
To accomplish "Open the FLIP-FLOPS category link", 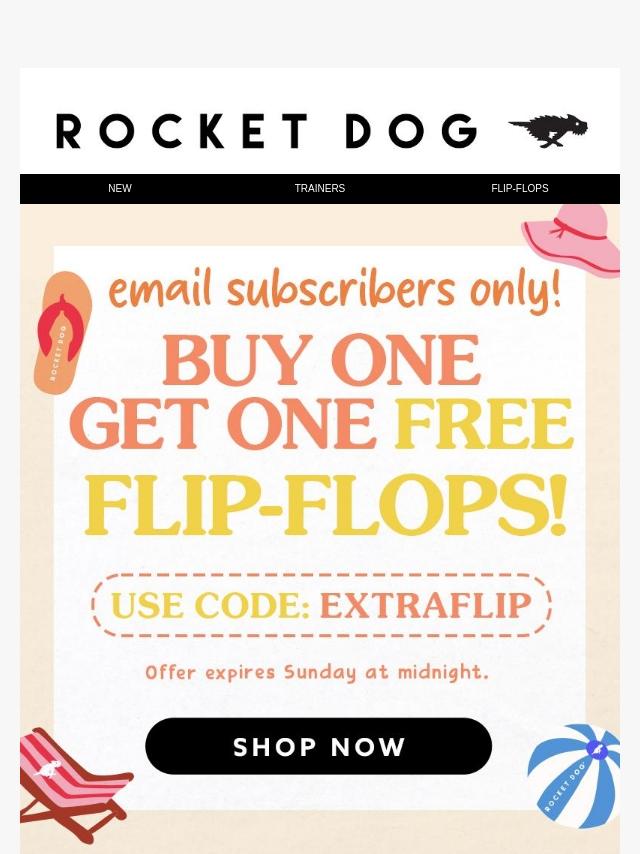I will 519,188.
